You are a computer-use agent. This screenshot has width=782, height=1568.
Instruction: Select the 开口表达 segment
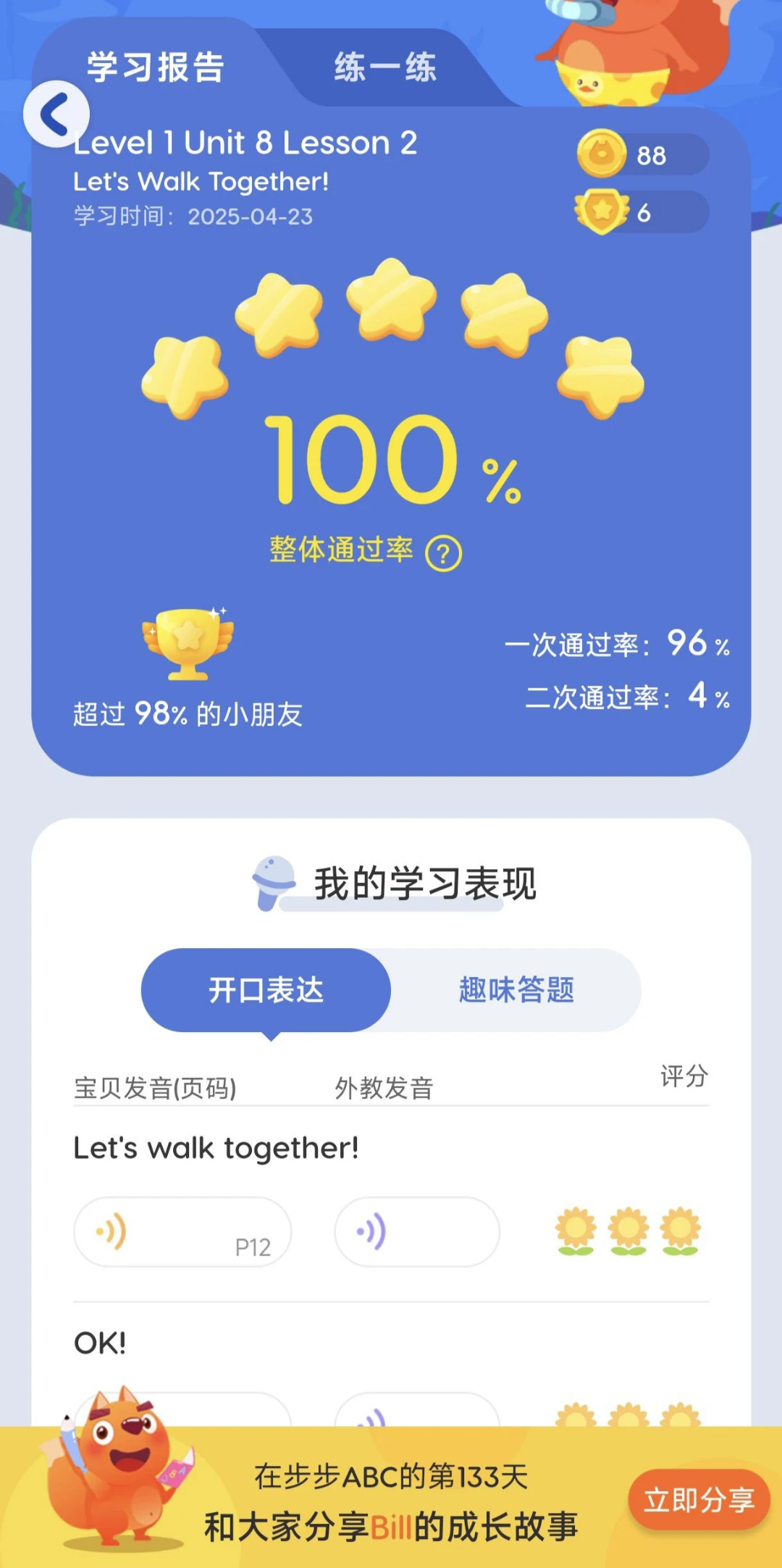pyautogui.click(x=266, y=990)
